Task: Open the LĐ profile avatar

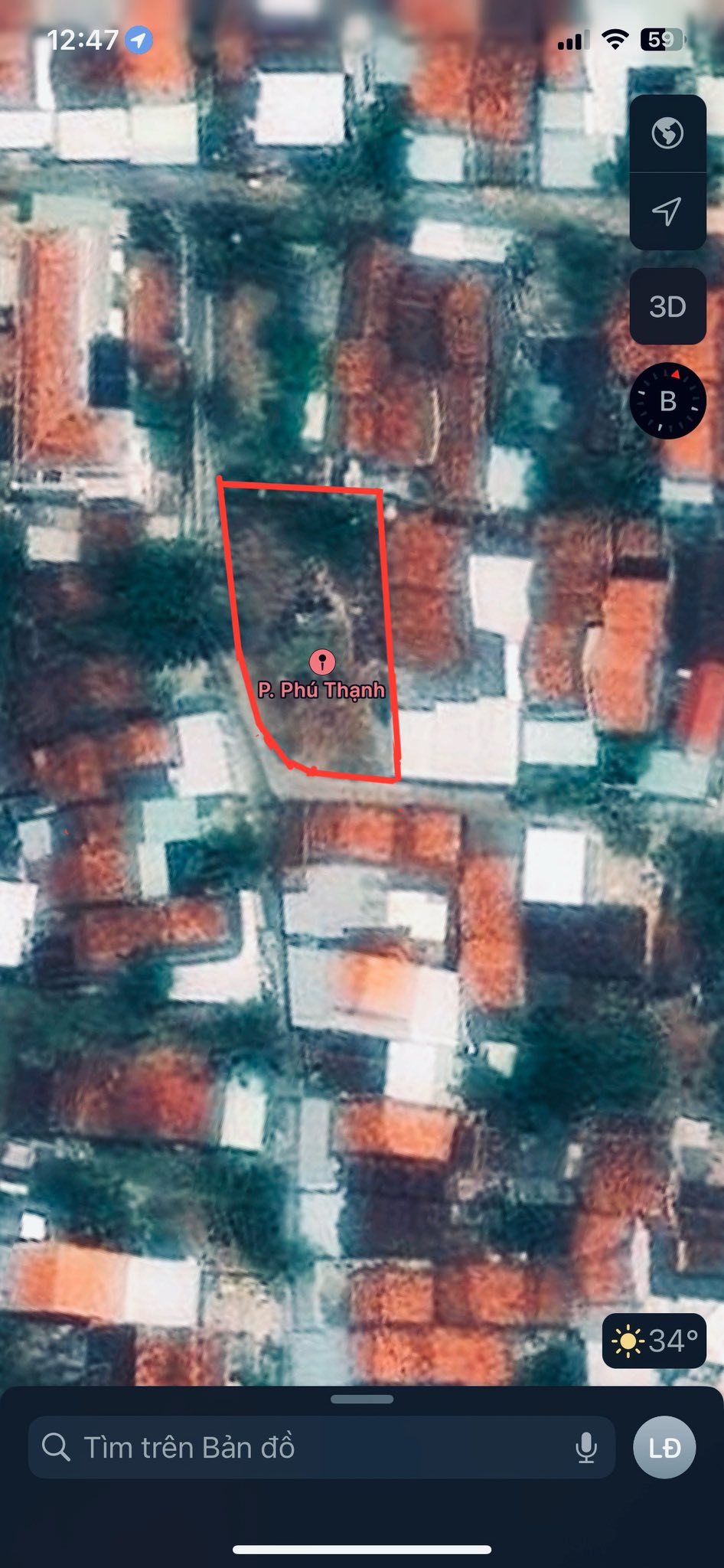Action: [664, 1447]
